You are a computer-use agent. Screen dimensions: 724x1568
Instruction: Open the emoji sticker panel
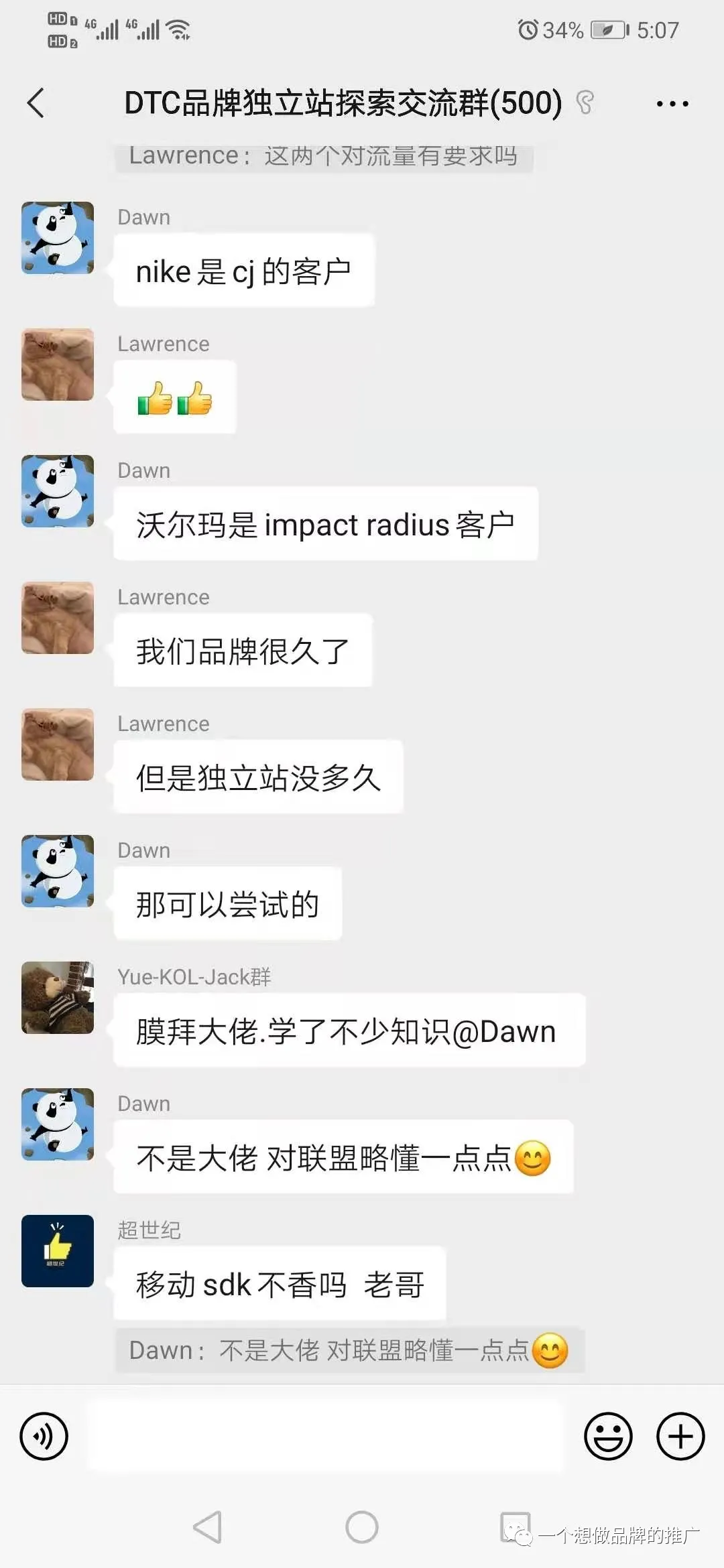(608, 1436)
